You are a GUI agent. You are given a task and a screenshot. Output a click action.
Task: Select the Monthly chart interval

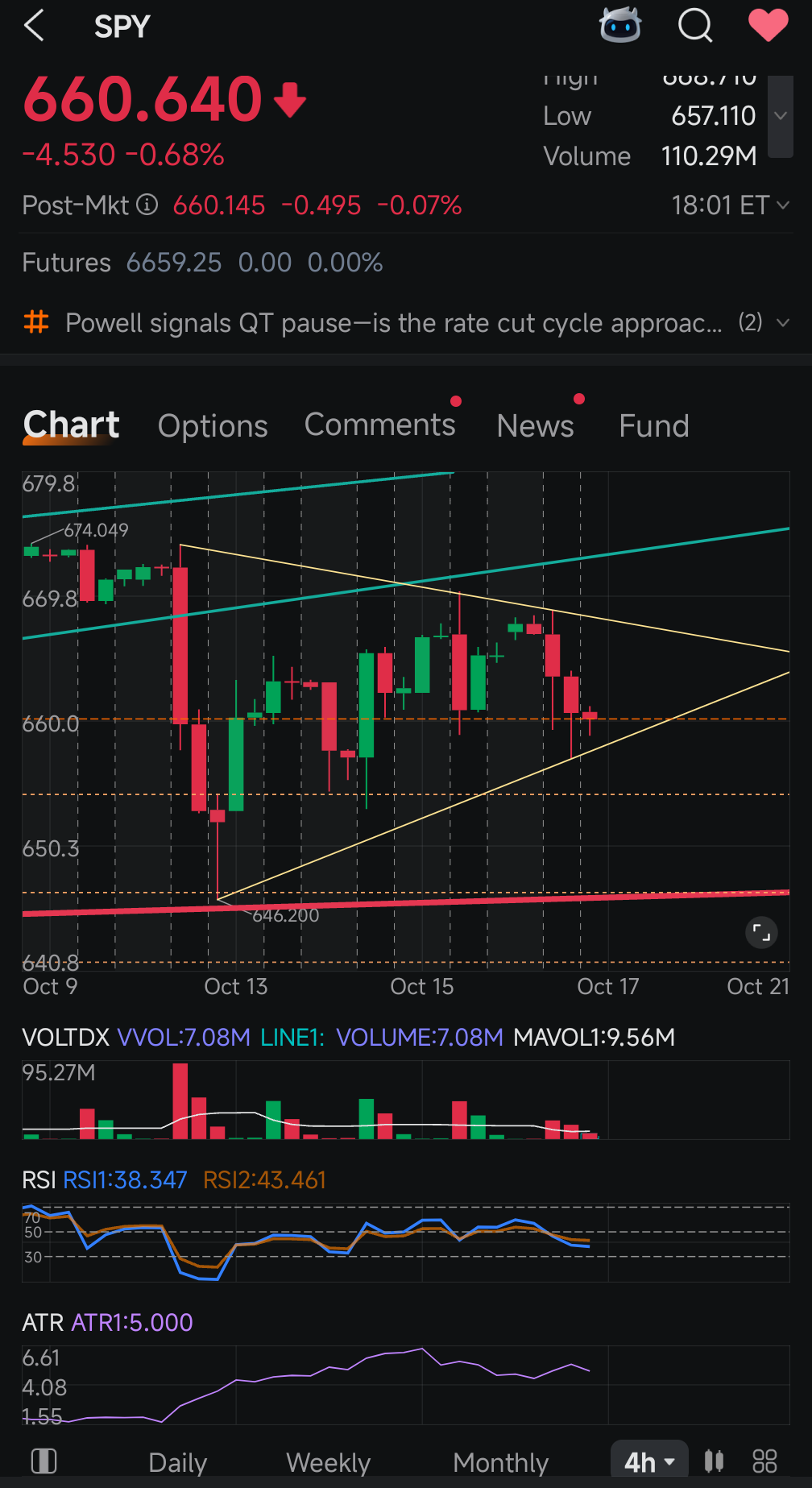pyautogui.click(x=500, y=1461)
